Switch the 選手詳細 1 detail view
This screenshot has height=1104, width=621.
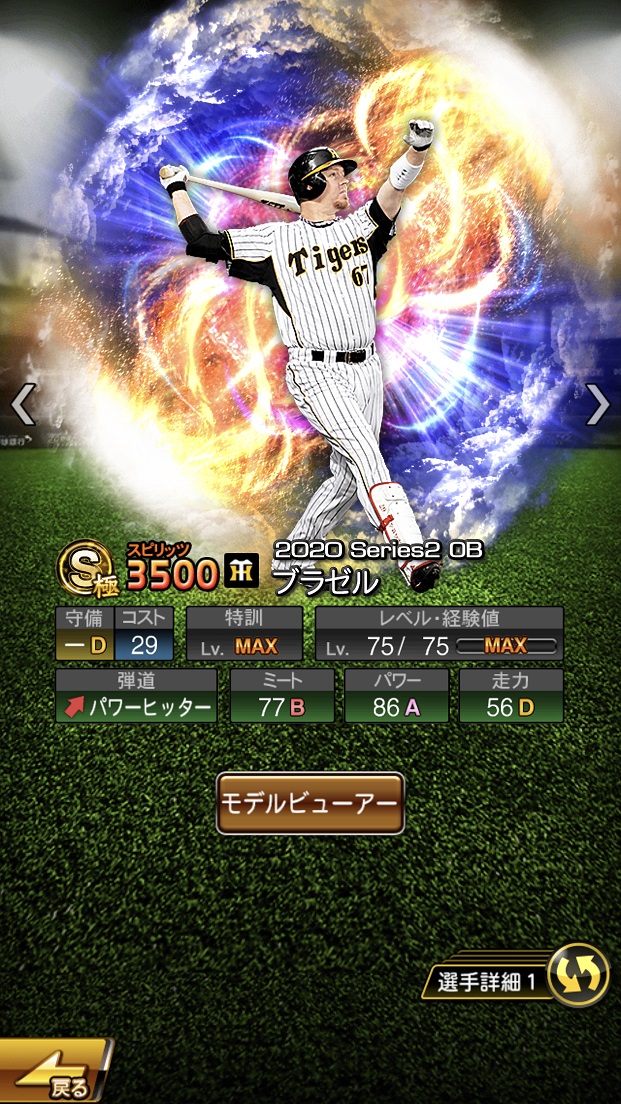[x=578, y=974]
